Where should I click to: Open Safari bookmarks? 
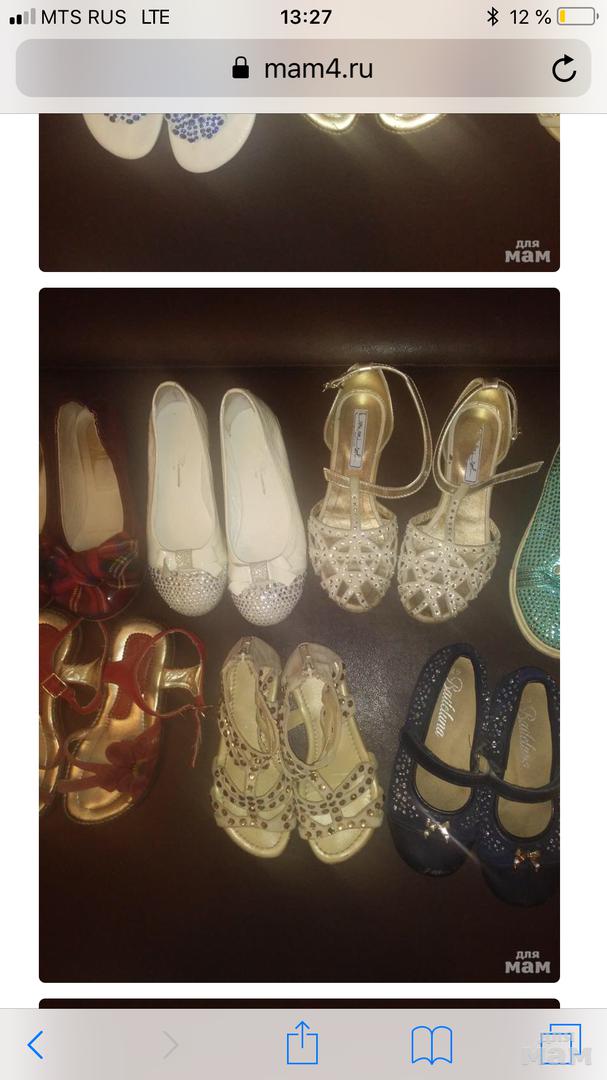coord(432,1045)
